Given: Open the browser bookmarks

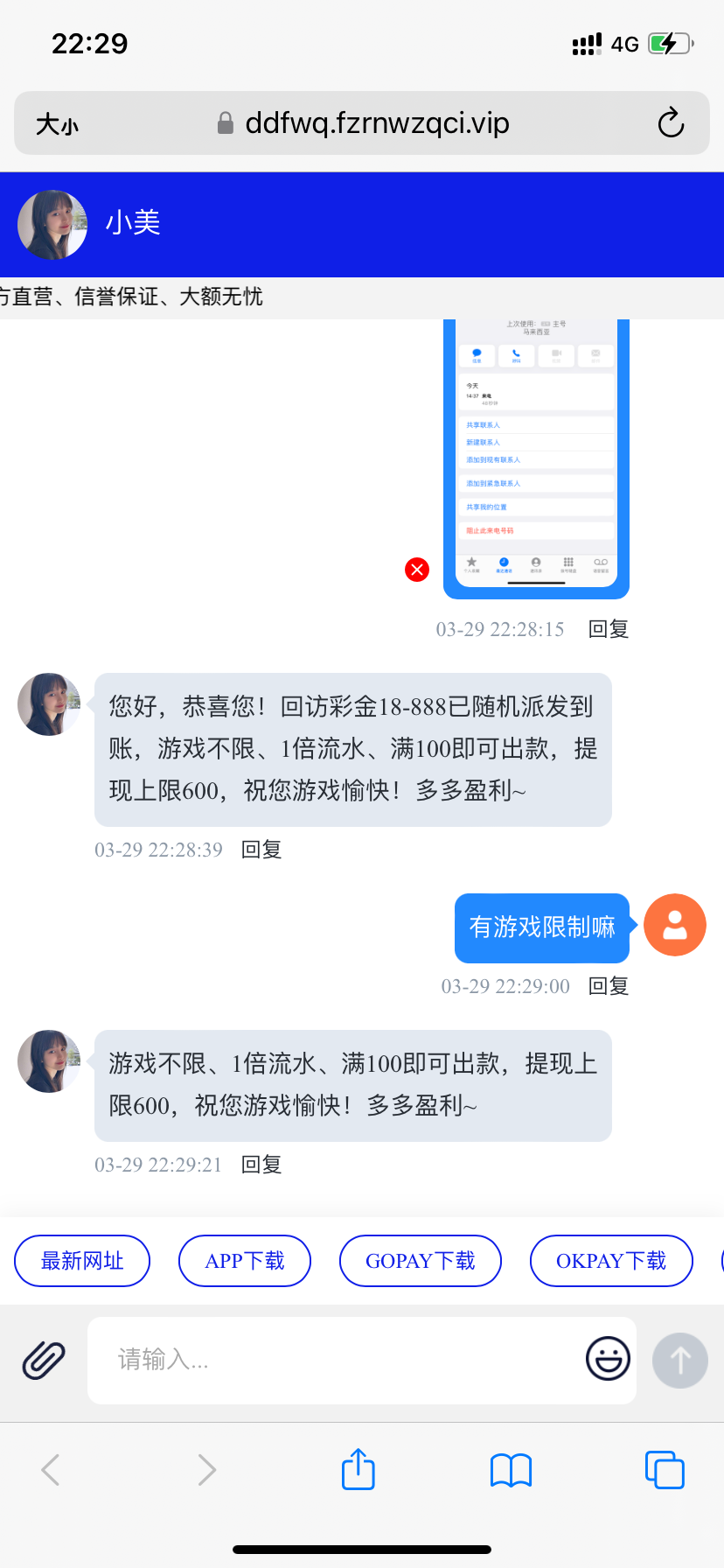Looking at the screenshot, I should pyautogui.click(x=512, y=1469).
